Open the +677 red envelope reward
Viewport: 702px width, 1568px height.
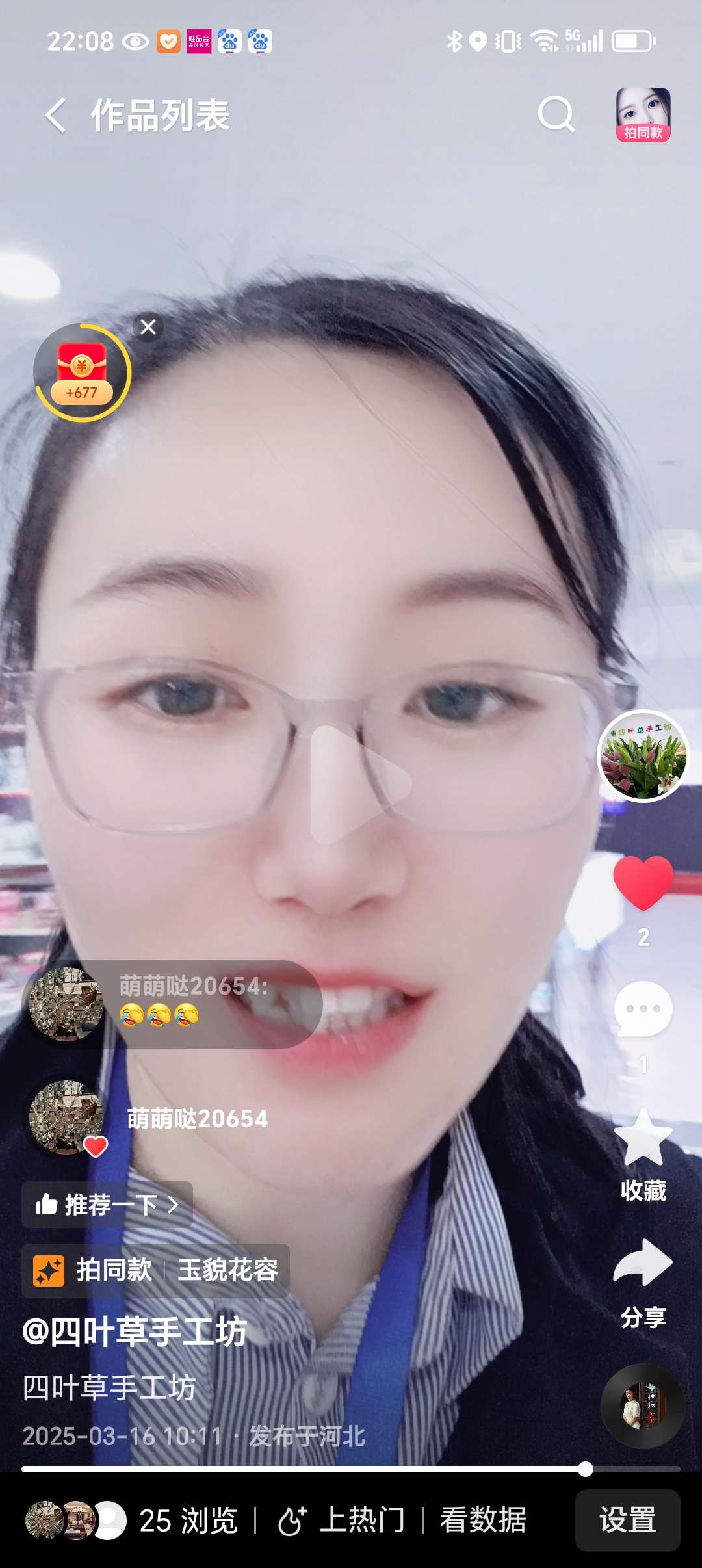[82, 372]
